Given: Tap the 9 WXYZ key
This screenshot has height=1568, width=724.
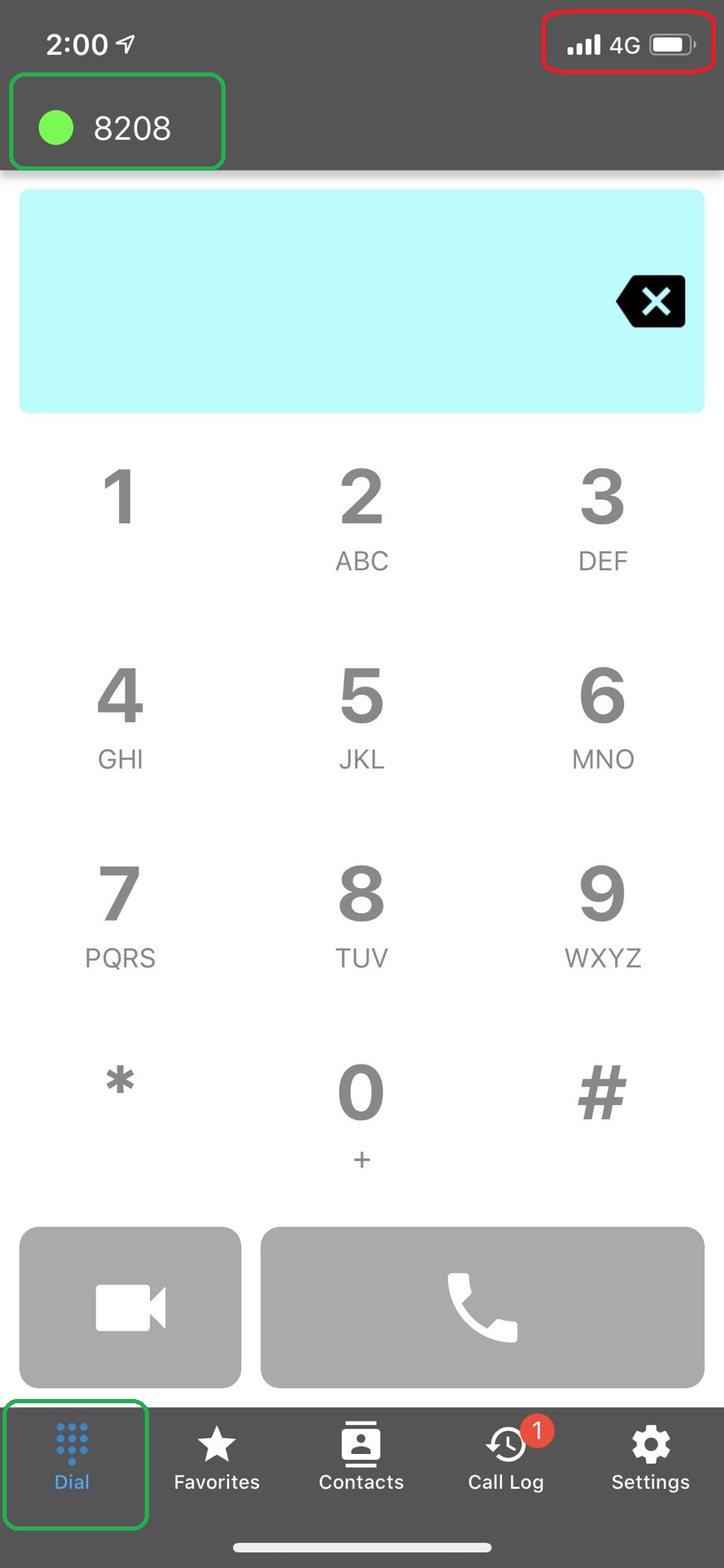Looking at the screenshot, I should [603, 914].
